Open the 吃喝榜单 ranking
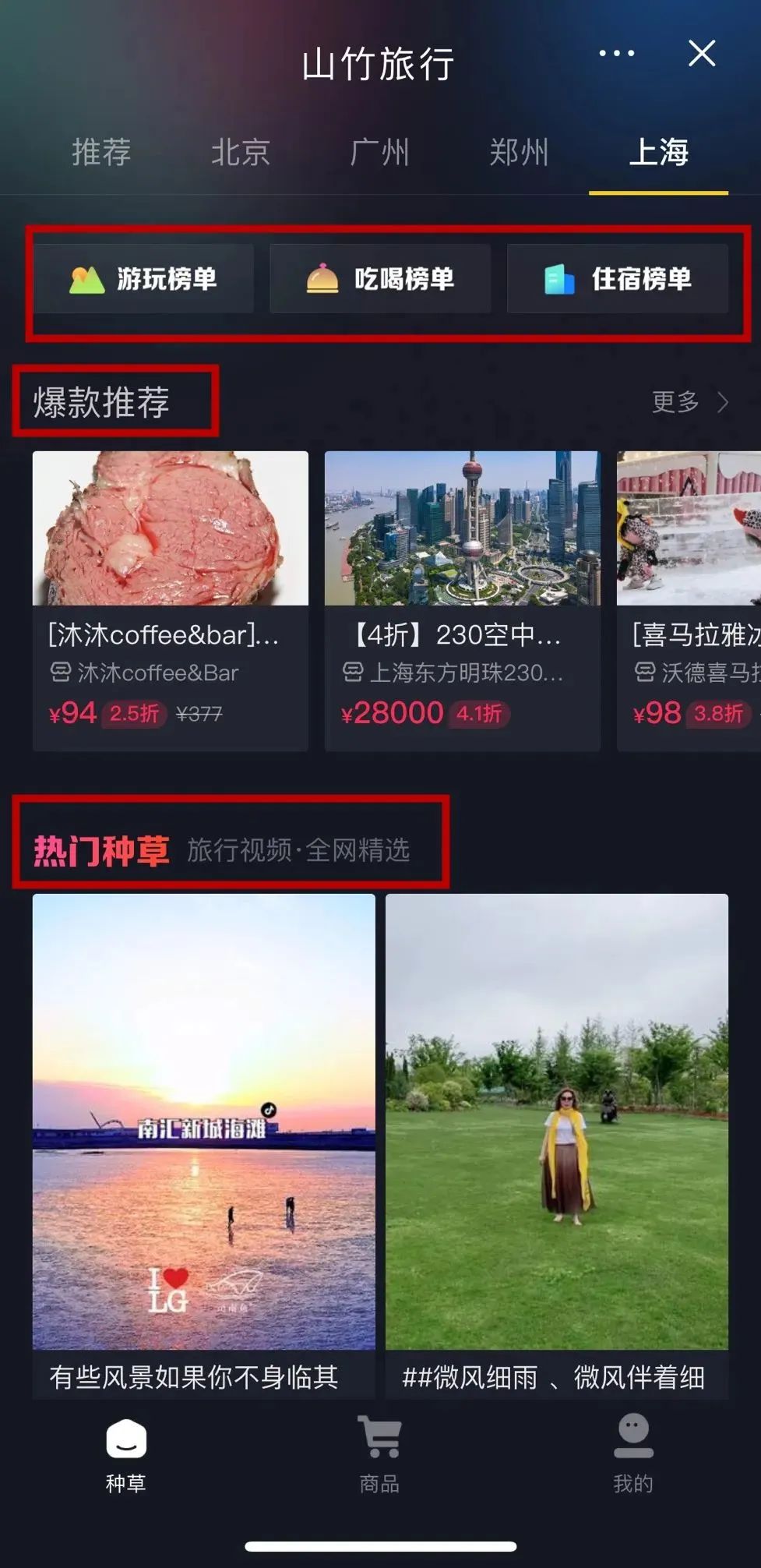 [x=380, y=279]
